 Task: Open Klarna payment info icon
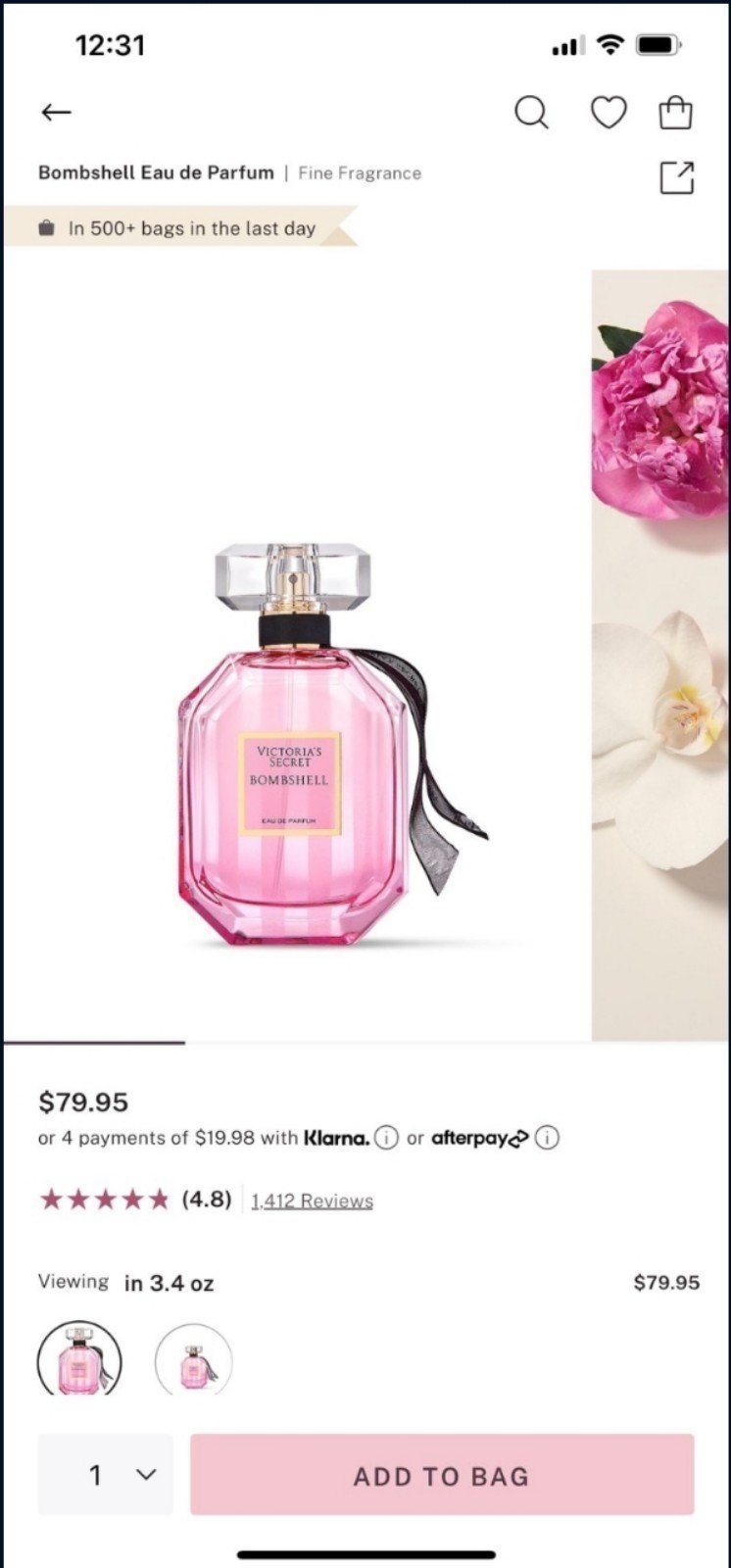[x=387, y=1138]
